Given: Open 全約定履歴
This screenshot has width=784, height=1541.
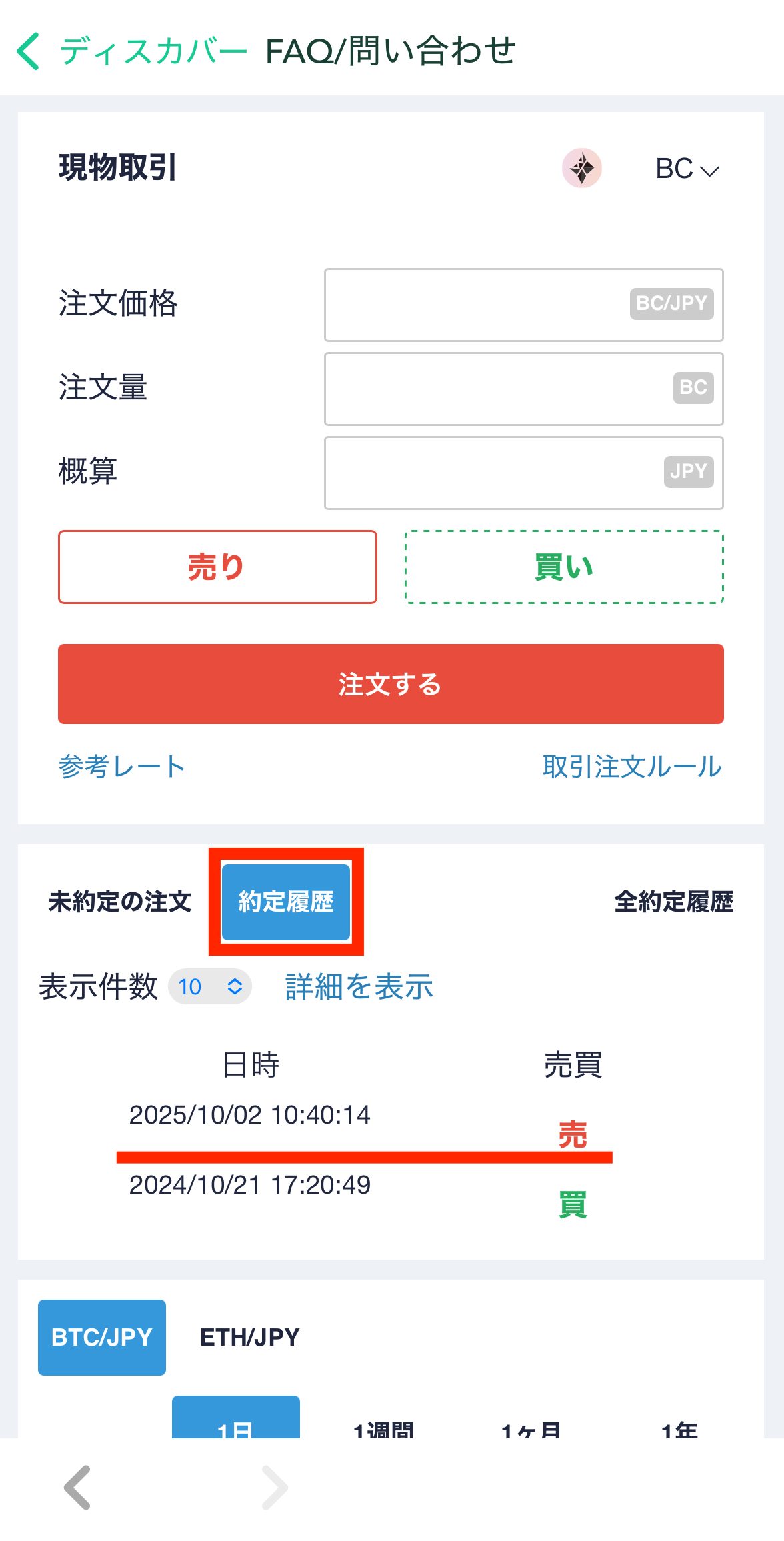Looking at the screenshot, I should (673, 902).
